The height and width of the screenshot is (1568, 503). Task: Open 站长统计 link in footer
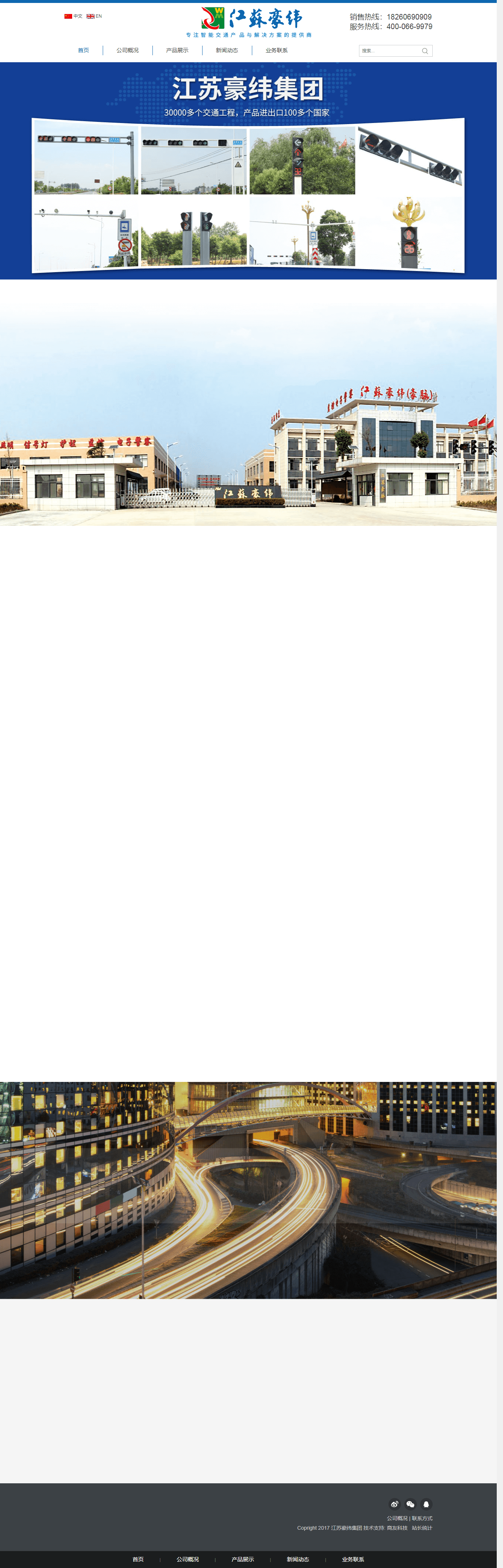pyautogui.click(x=422, y=1528)
